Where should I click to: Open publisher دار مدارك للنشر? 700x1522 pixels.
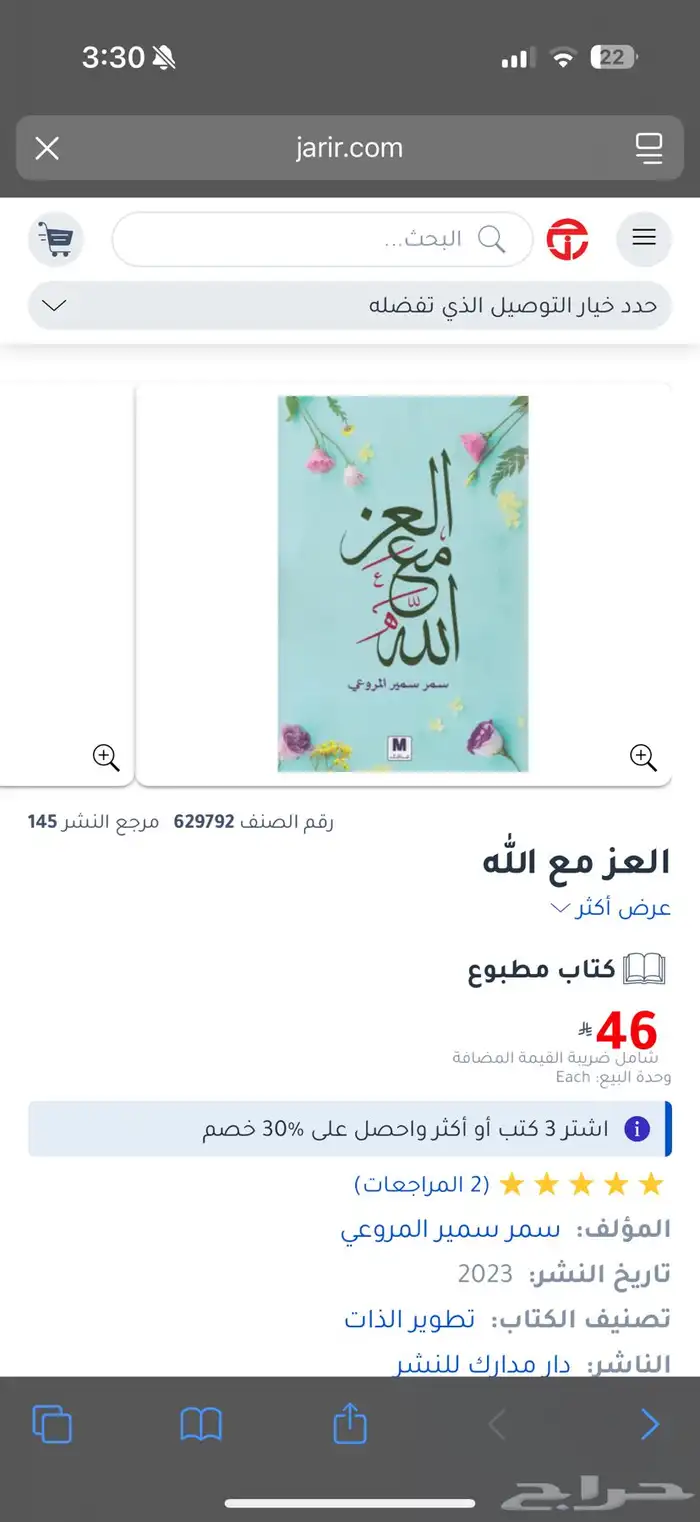tap(482, 1364)
